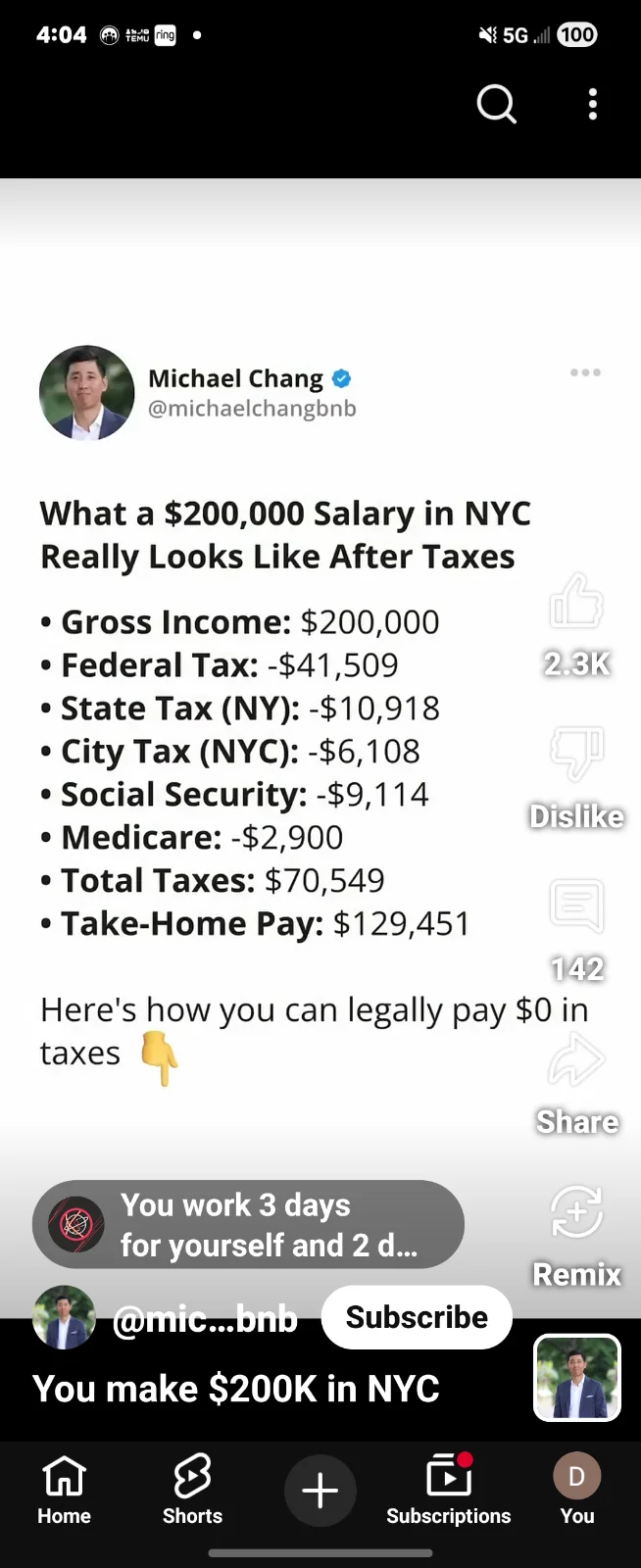Image resolution: width=641 pixels, height=1568 pixels.
Task: Subscribe to the @mic...bnb channel
Action: [x=417, y=1317]
